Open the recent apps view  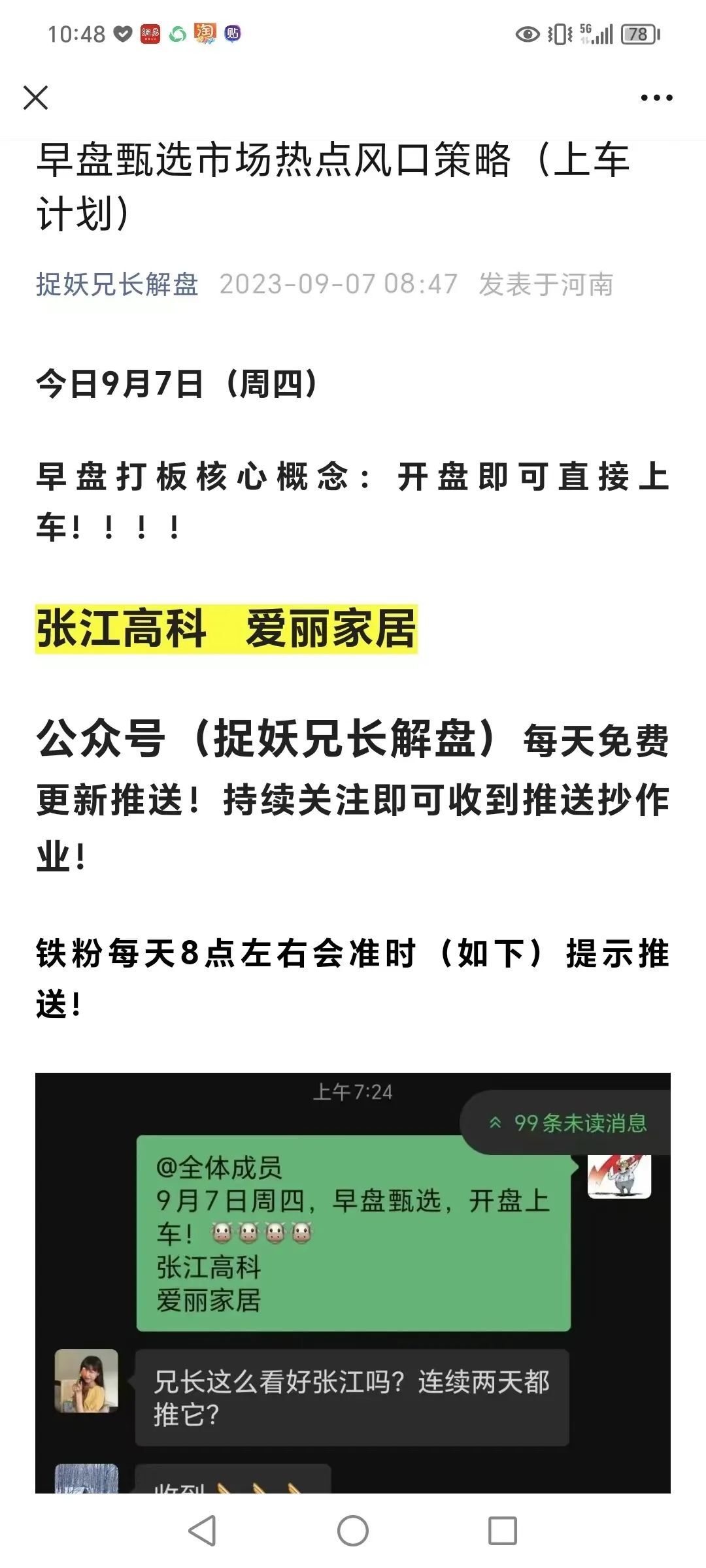503,1531
